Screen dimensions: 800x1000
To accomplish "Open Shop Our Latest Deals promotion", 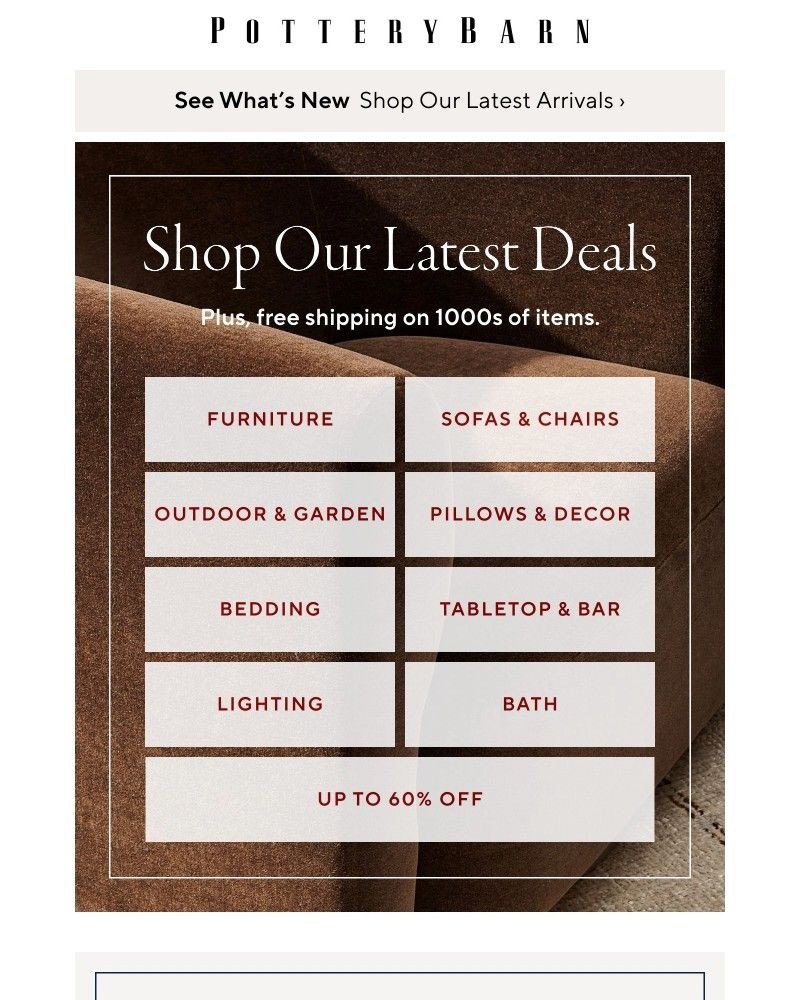I will 402,252.
